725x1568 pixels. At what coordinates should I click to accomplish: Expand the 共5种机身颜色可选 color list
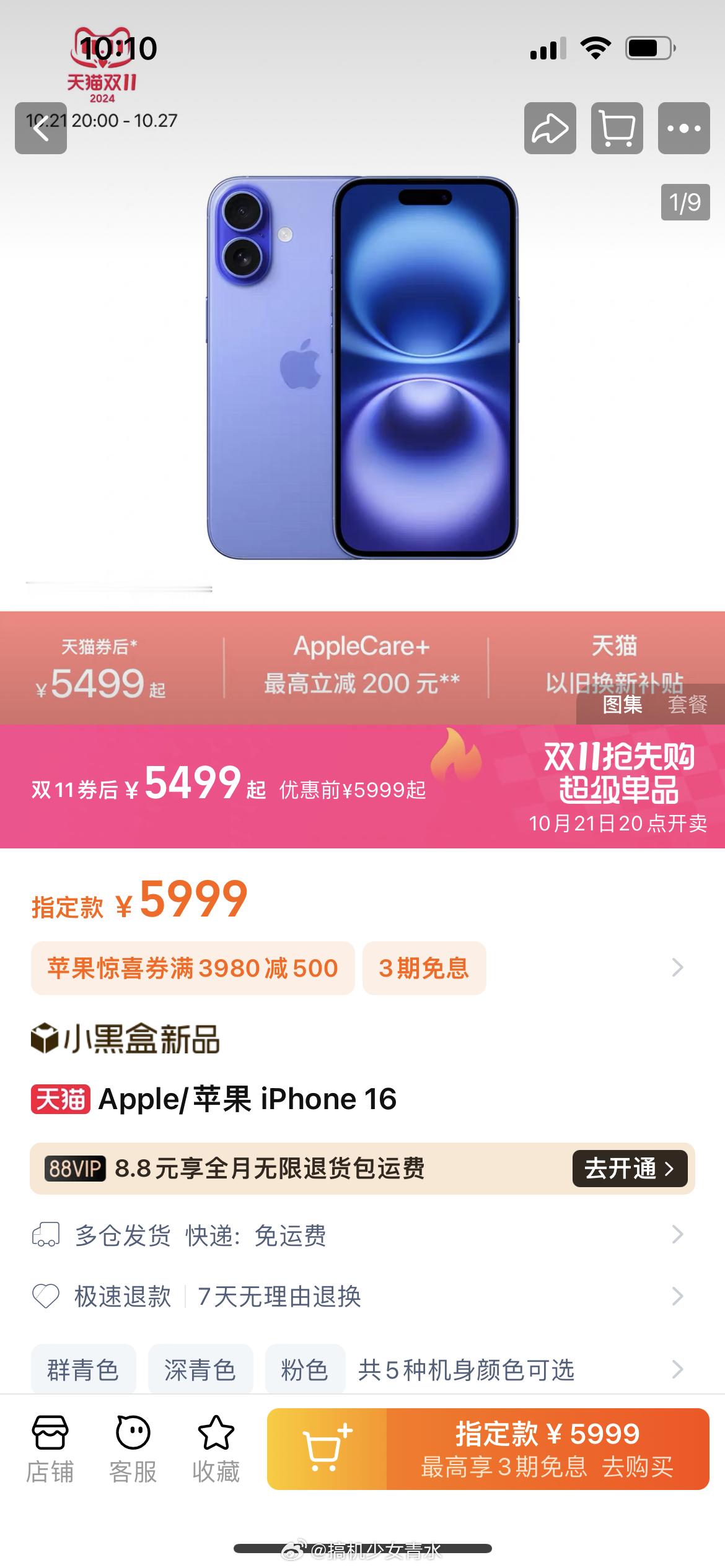tap(676, 1370)
